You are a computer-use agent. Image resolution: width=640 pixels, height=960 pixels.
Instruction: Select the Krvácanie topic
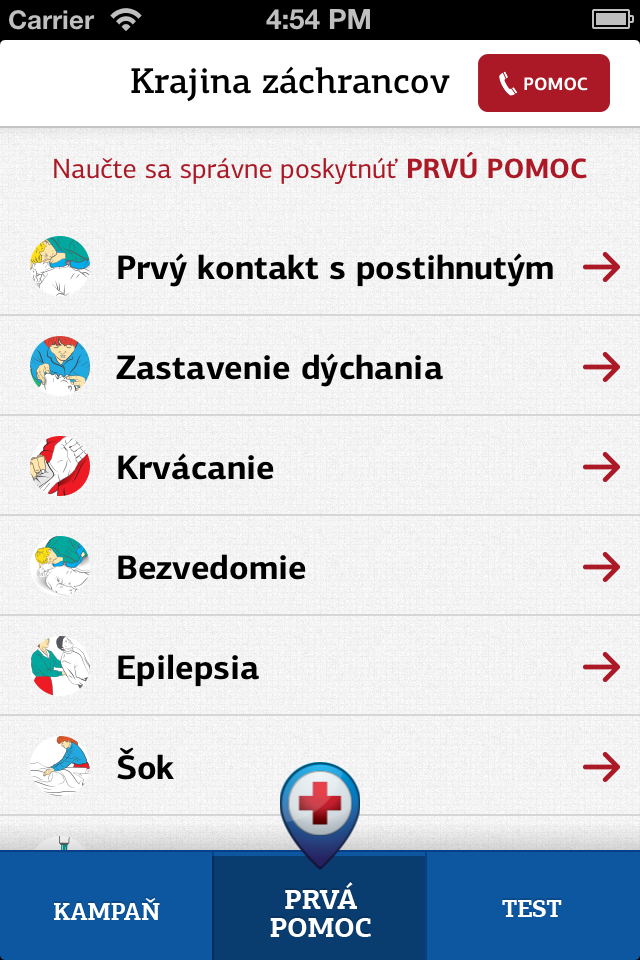(x=320, y=467)
